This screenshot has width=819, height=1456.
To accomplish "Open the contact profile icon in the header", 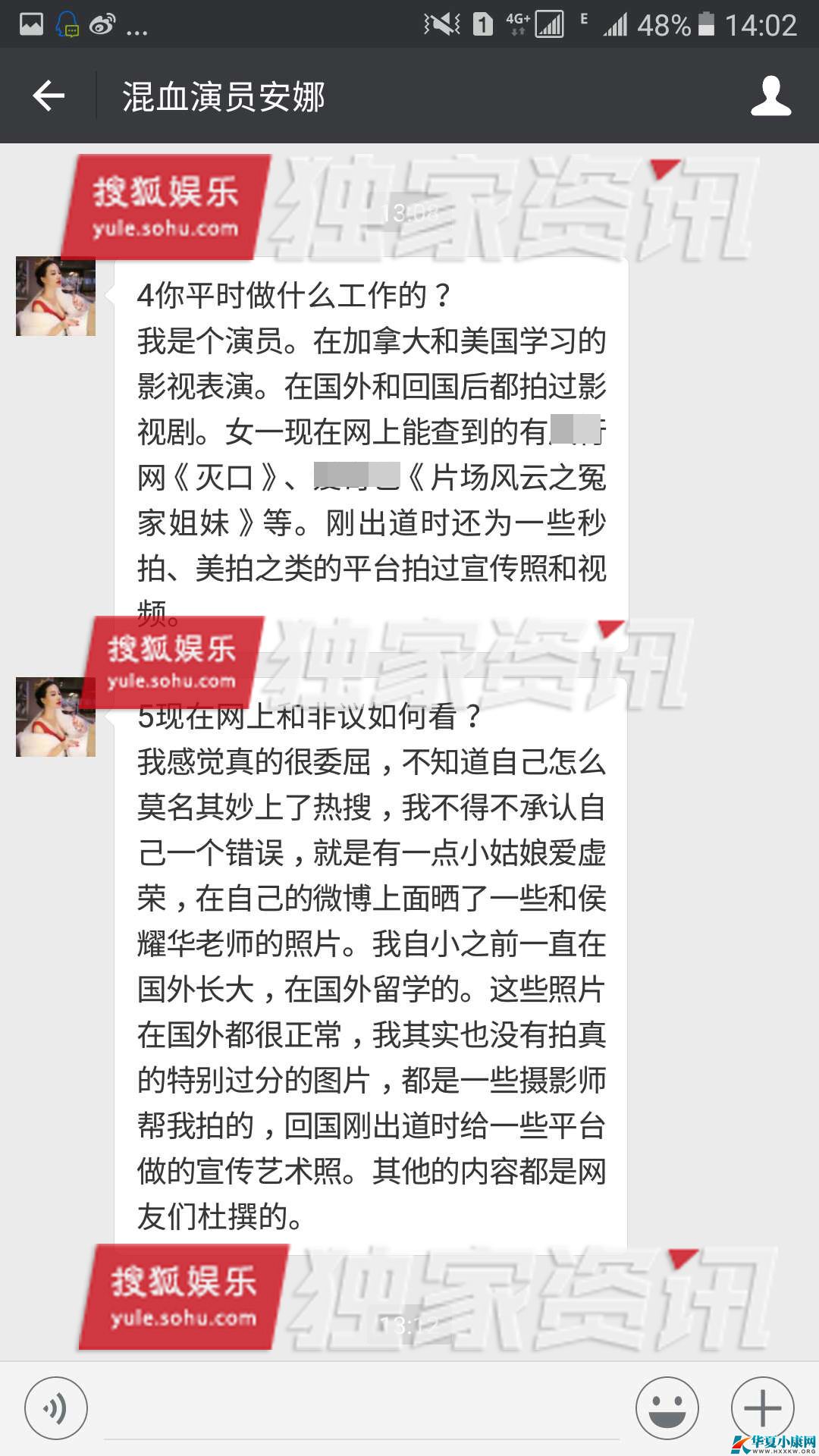I will pos(770,96).
